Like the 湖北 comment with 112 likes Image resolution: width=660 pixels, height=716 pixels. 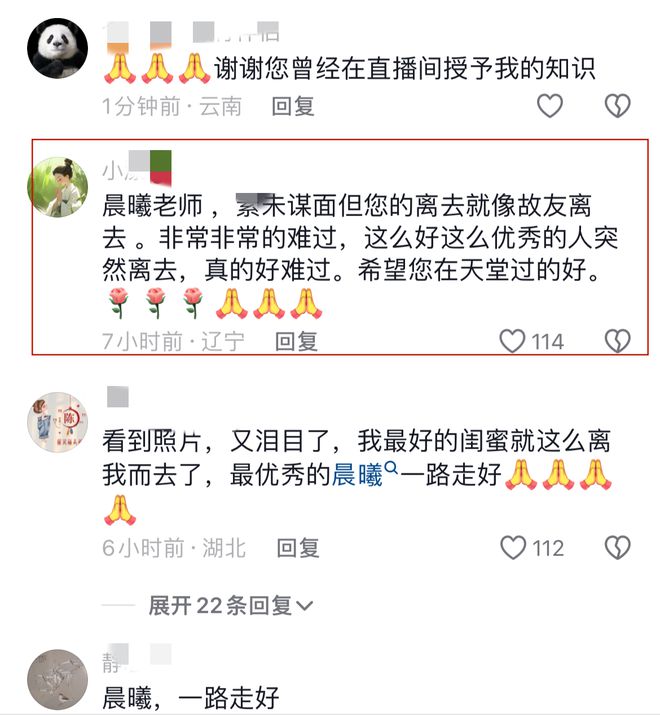click(x=514, y=548)
